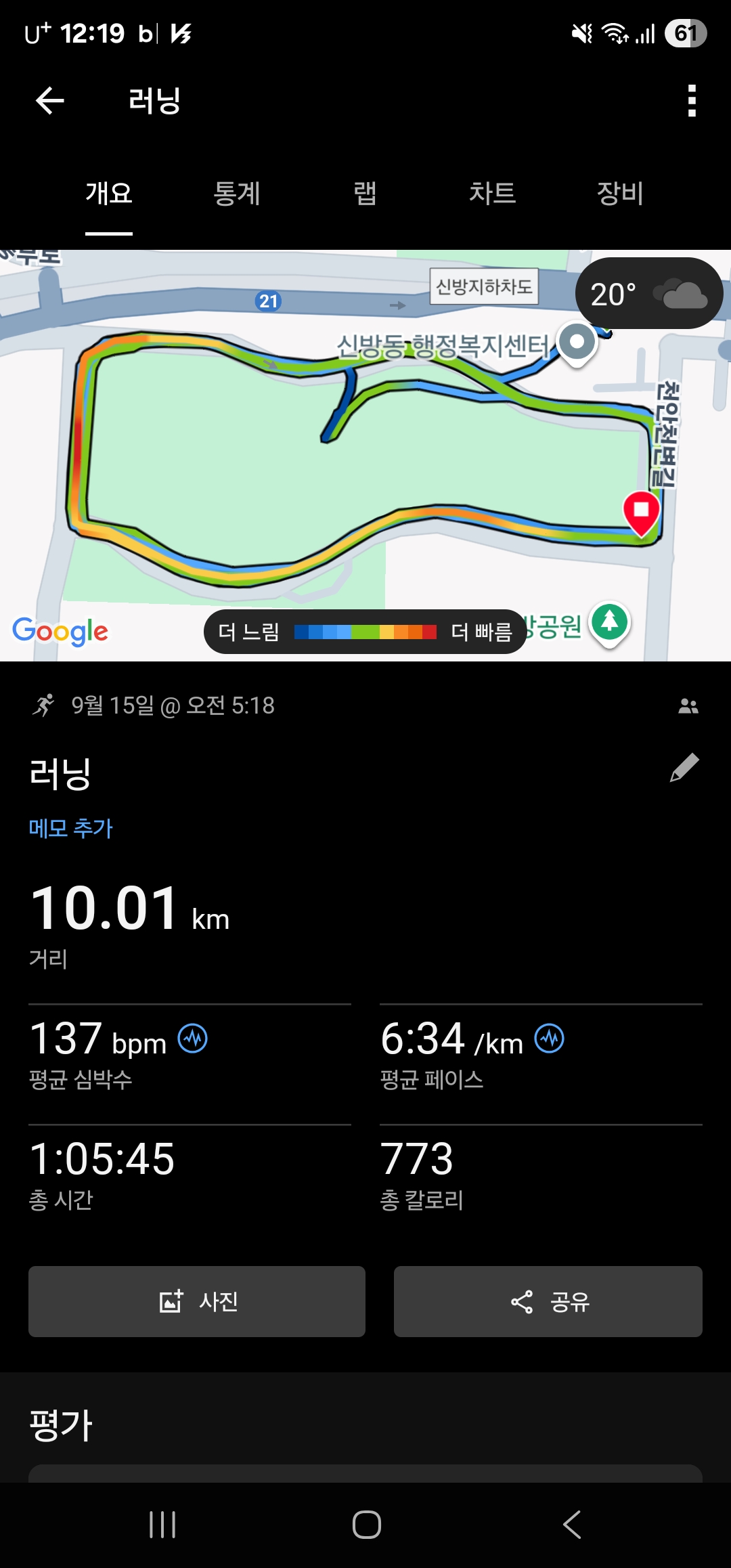Tap the 메모 추가 link
The image size is (731, 1568).
[70, 828]
